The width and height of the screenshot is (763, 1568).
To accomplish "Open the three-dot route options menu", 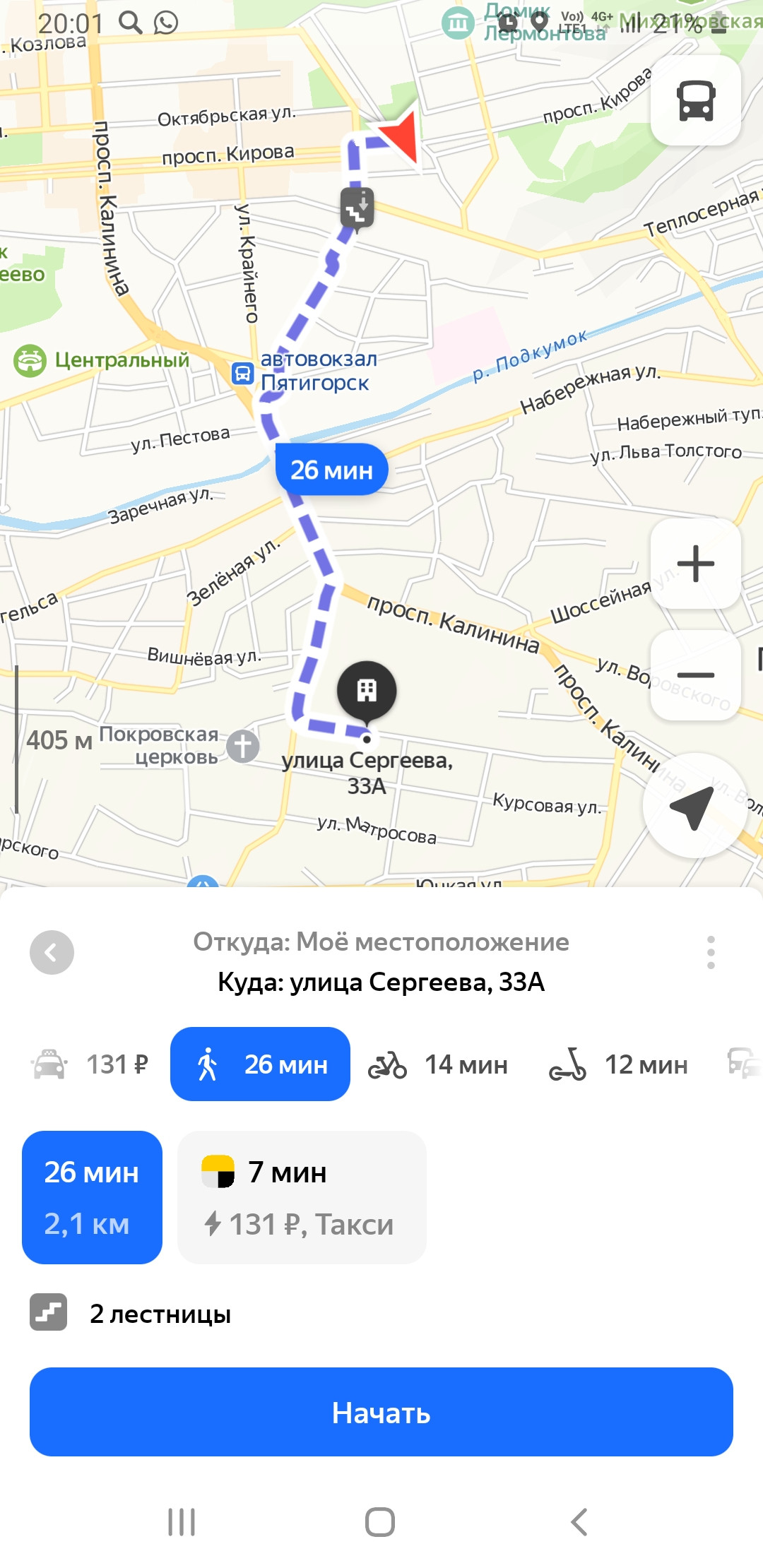I will pos(711,953).
